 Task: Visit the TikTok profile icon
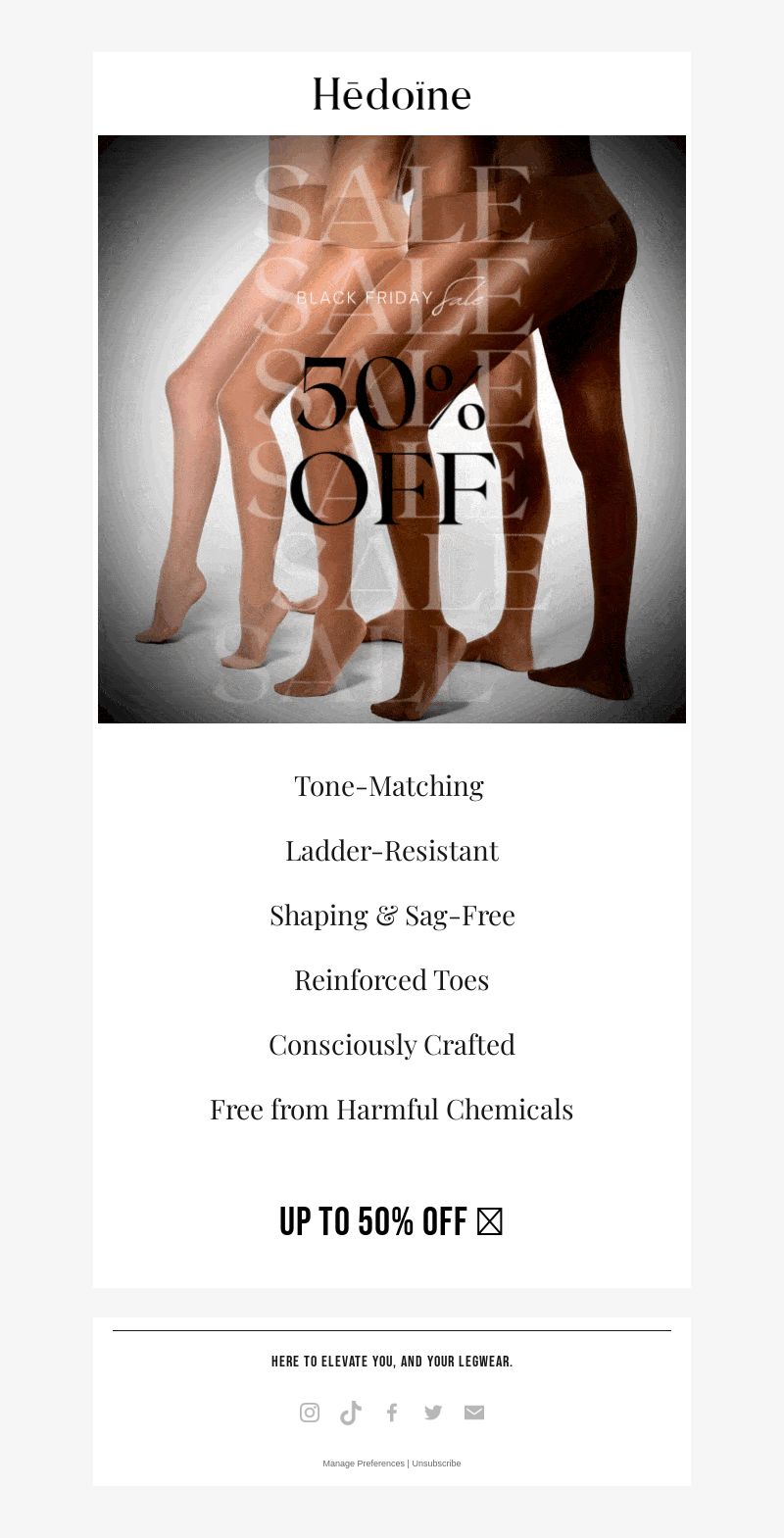[x=351, y=1413]
